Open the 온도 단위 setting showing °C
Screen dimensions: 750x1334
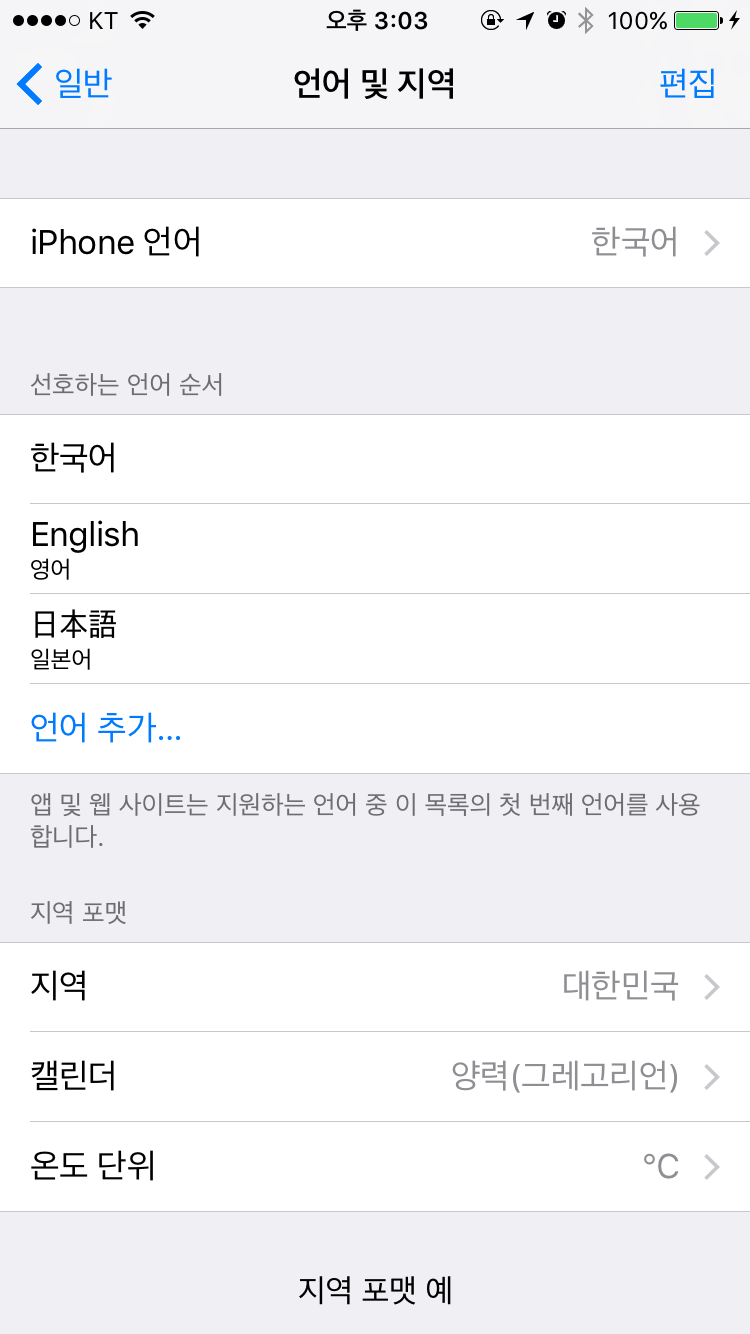pyautogui.click(x=375, y=1167)
